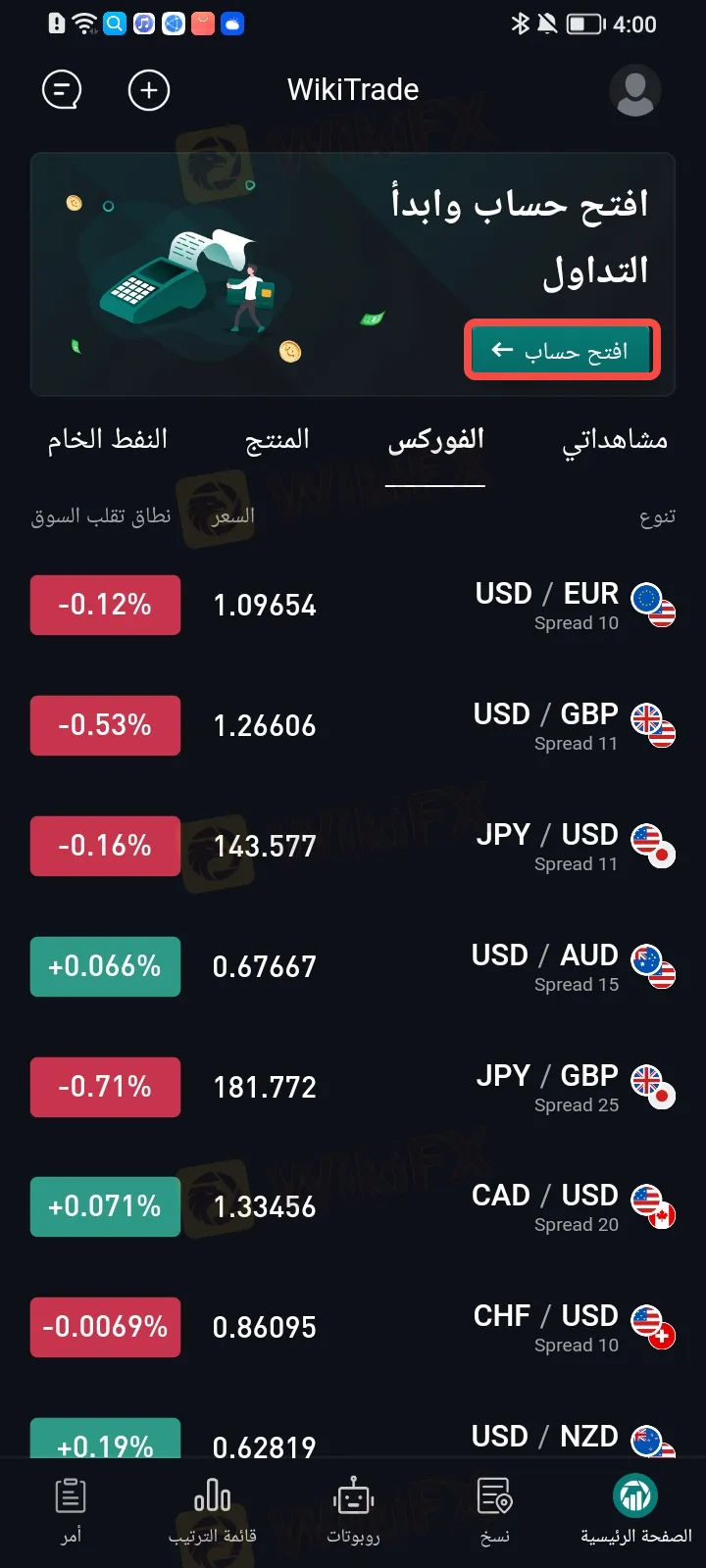Open the نسخ copy trading tab
This screenshot has height=1568, width=706.
[x=494, y=1511]
